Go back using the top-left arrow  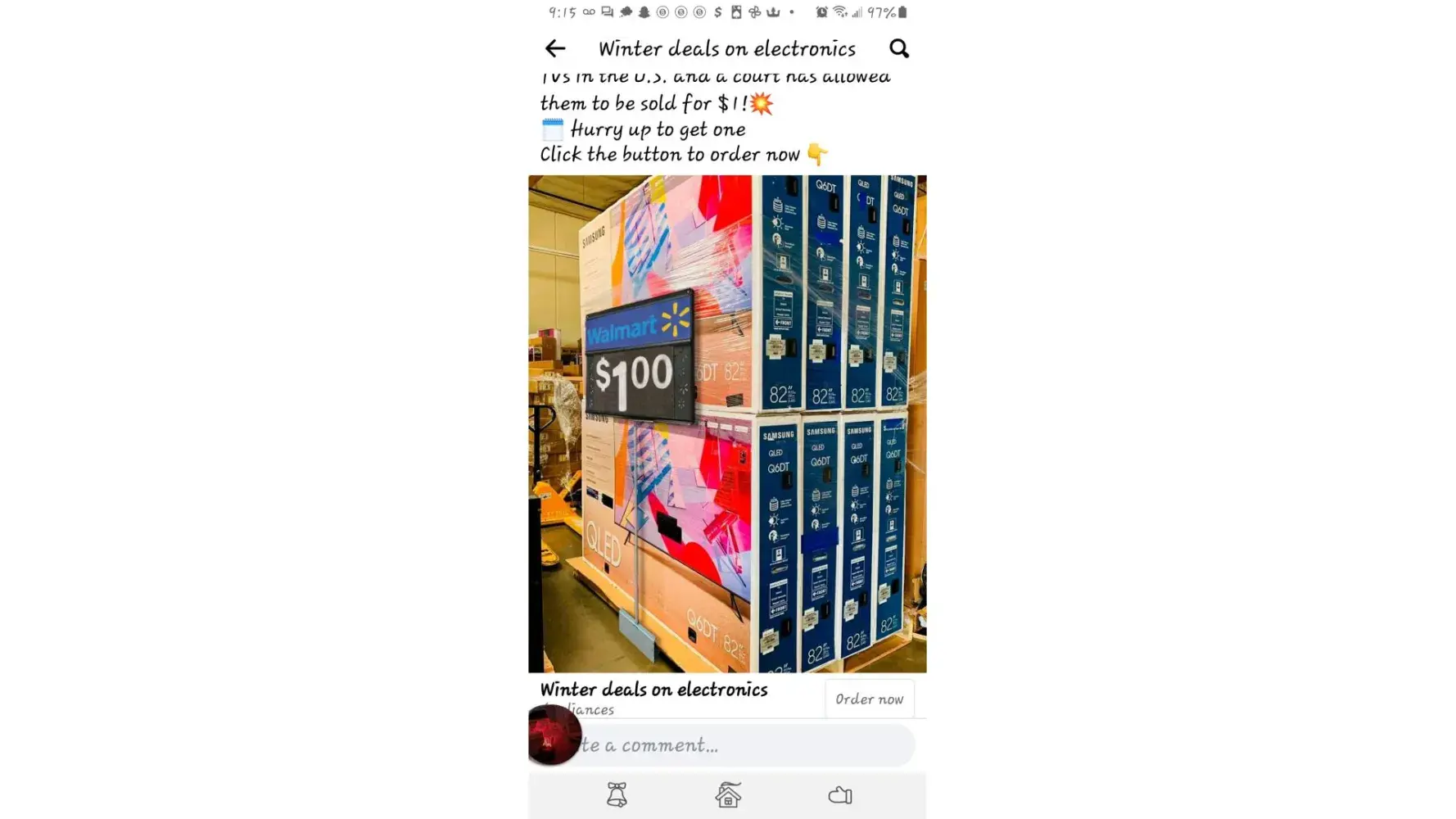pyautogui.click(x=555, y=49)
